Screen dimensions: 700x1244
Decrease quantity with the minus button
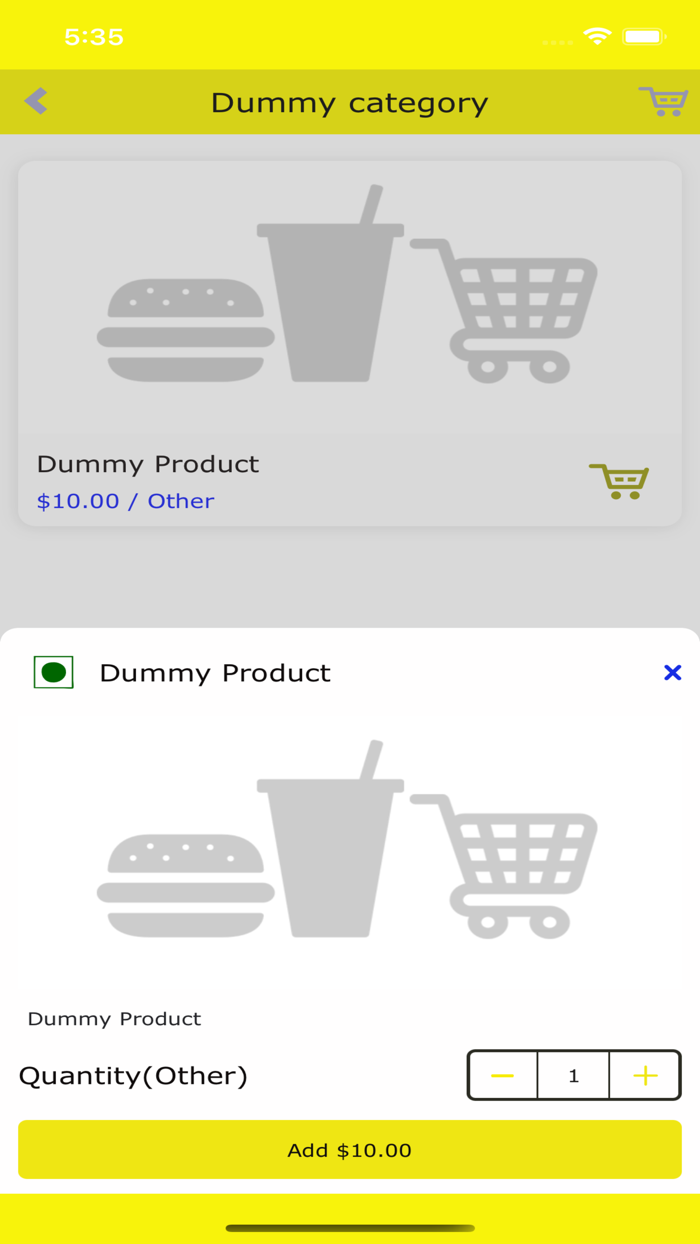(503, 1076)
